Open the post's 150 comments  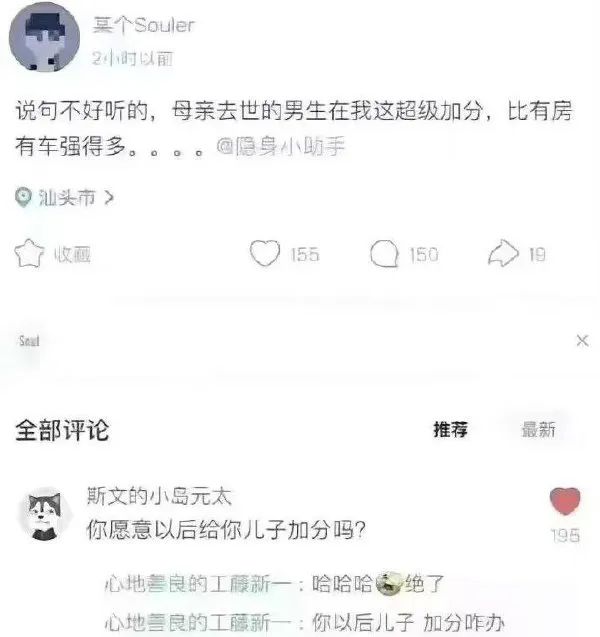point(385,254)
